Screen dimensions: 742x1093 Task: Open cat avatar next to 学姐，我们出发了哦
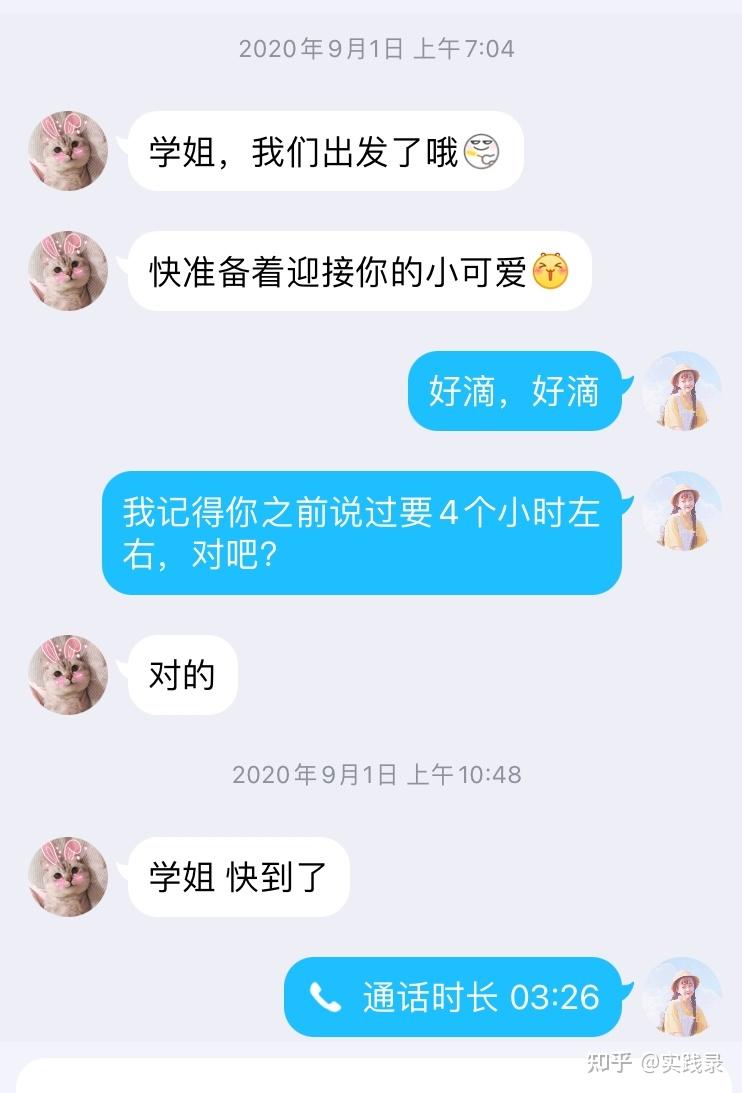point(68,151)
